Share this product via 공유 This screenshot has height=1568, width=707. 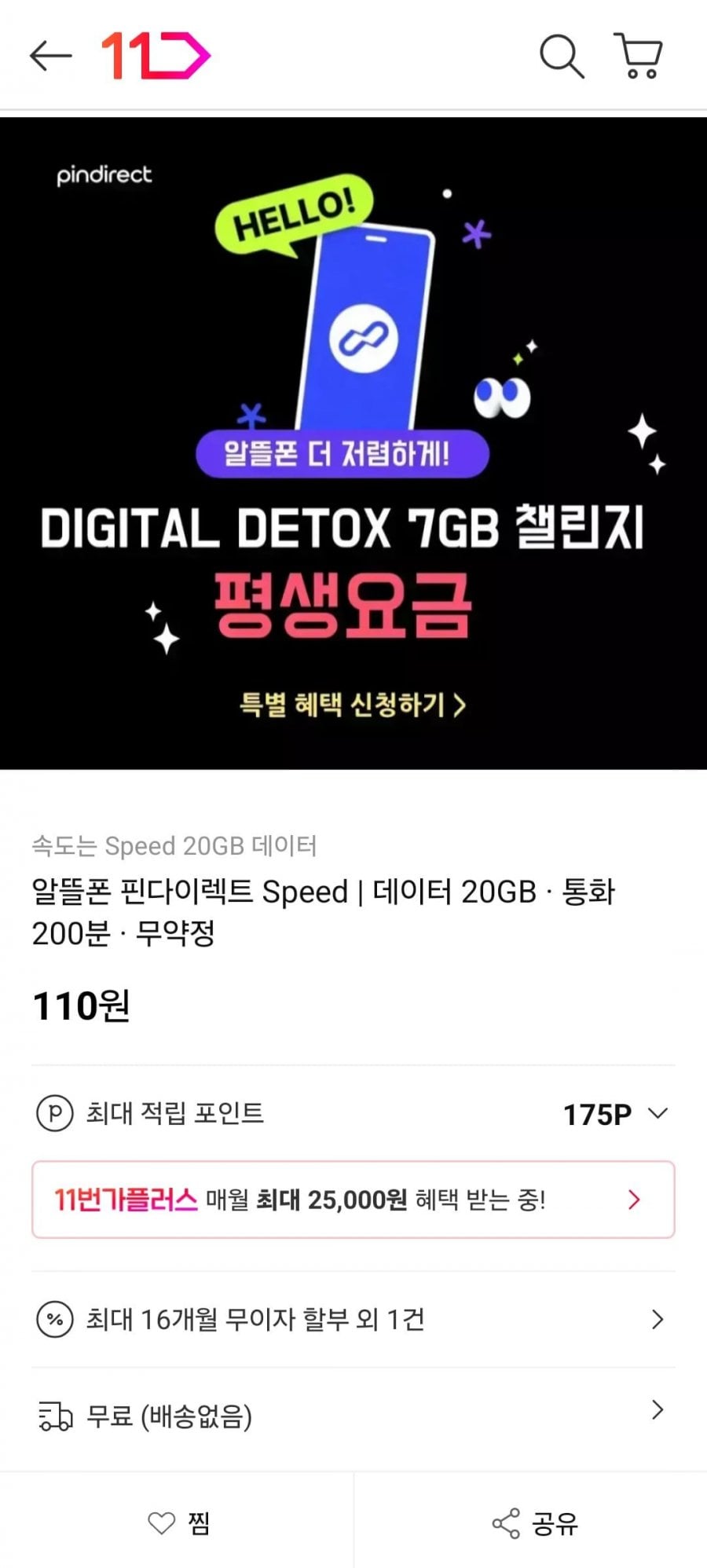[534, 1523]
